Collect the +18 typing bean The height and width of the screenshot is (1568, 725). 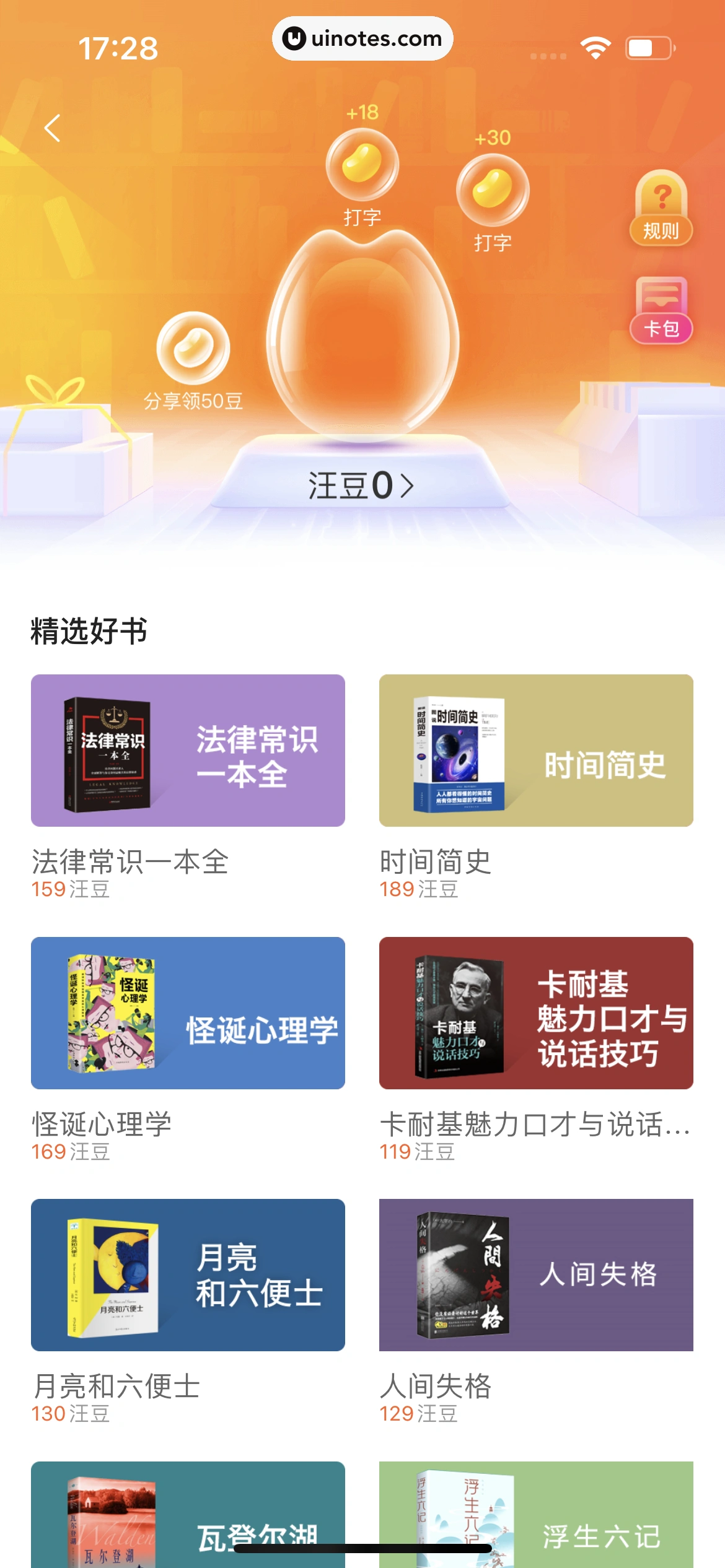point(362,165)
